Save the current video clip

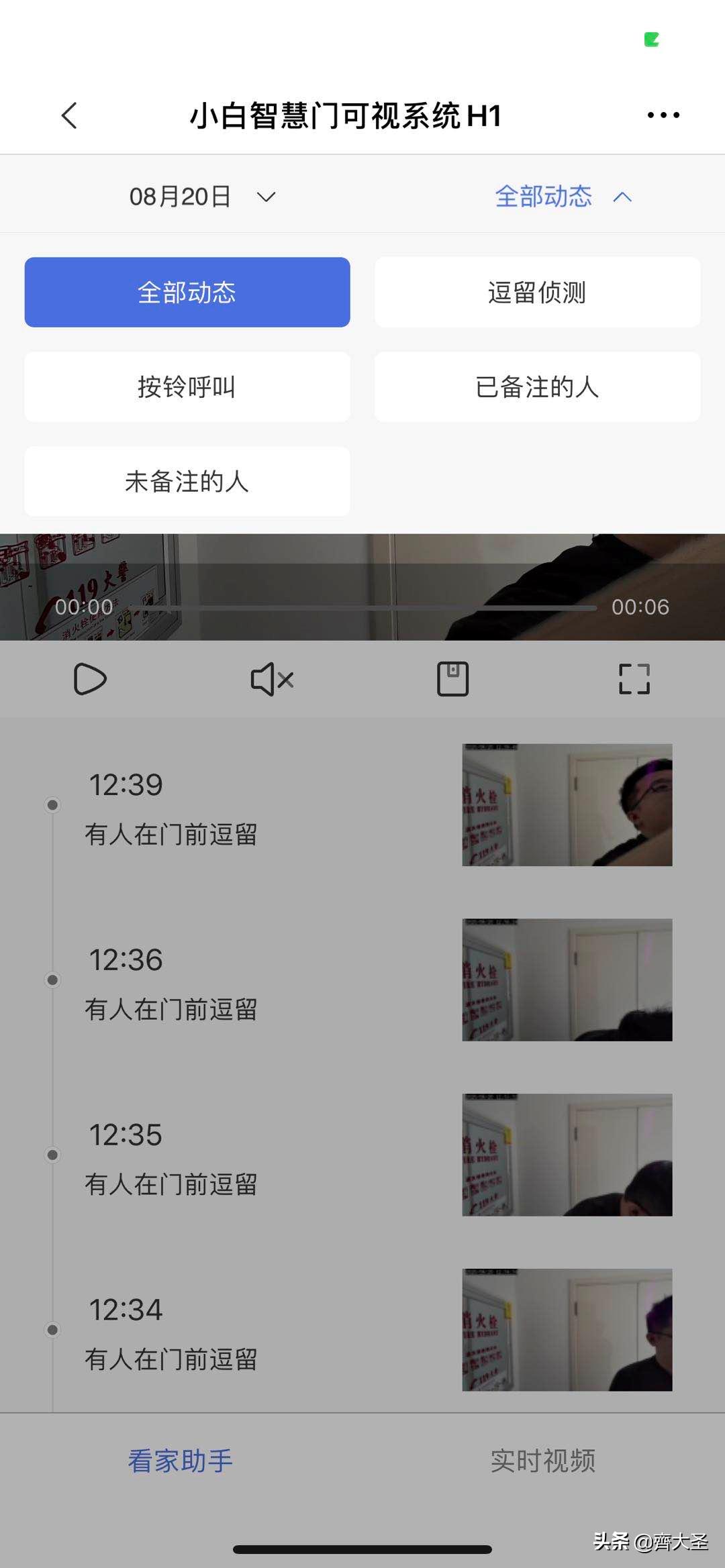tap(452, 679)
